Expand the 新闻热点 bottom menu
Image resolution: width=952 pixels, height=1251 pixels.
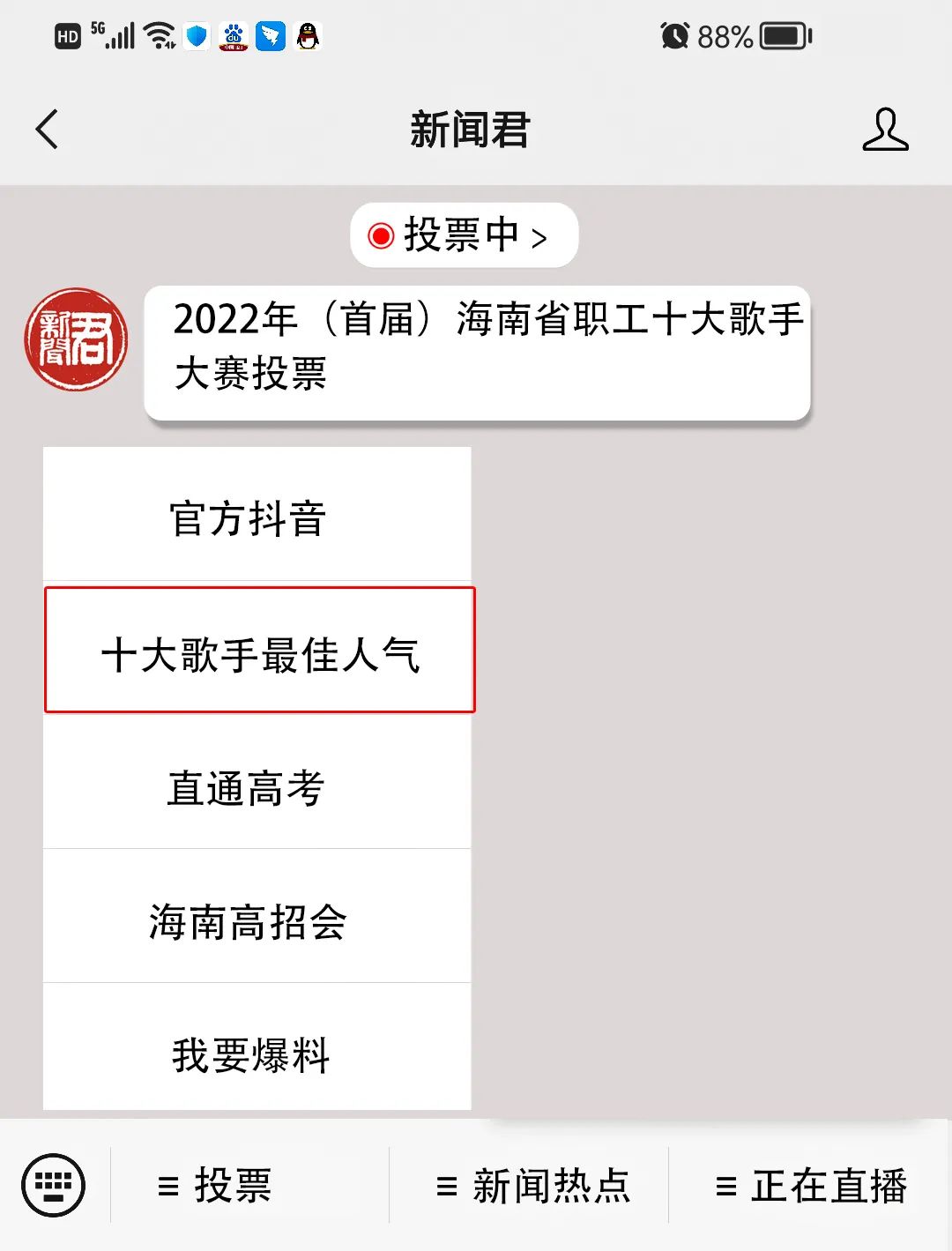[532, 1186]
